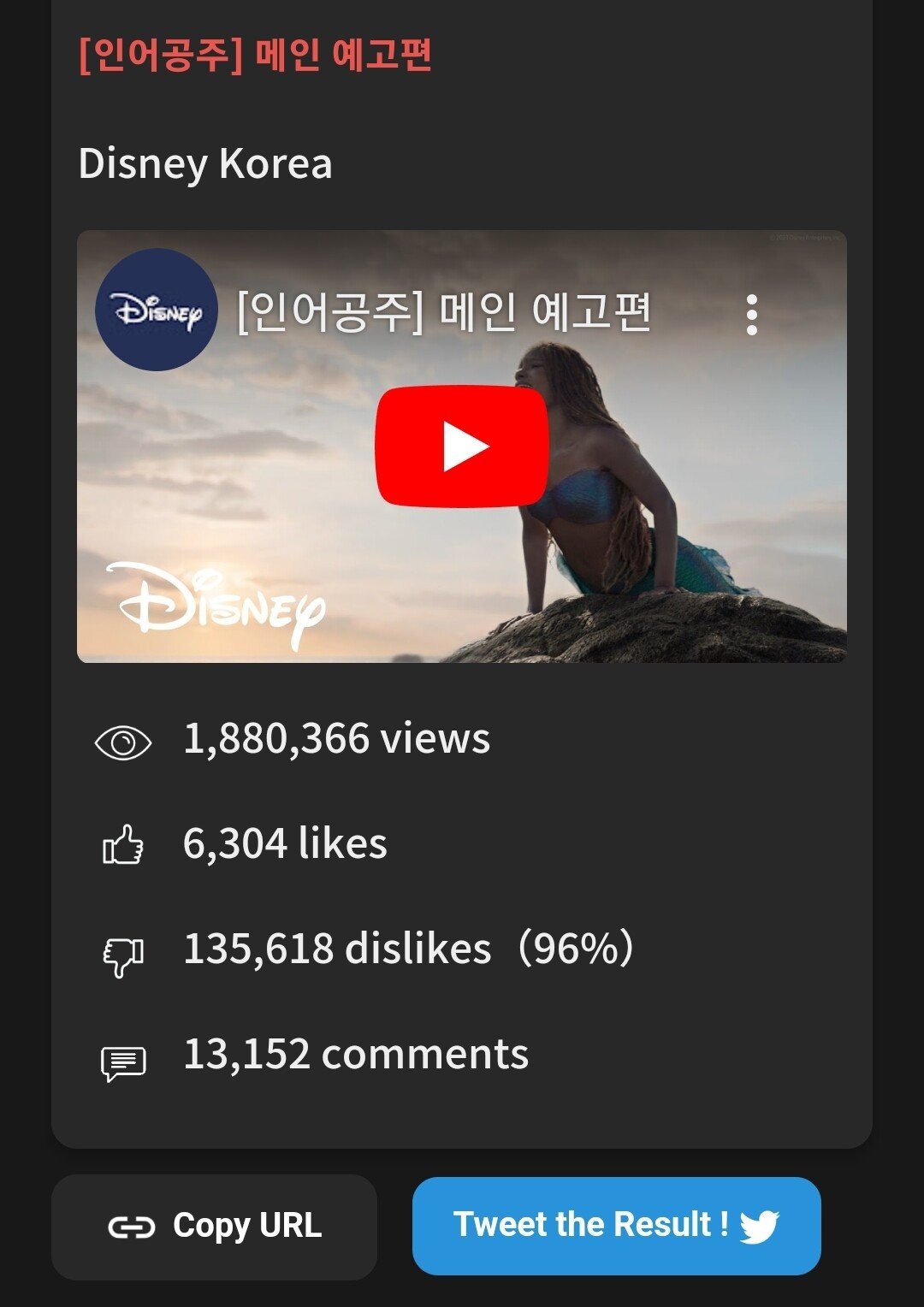Open the video's three-dot overflow menu
Screen dimensions: 924x1307
(751, 315)
